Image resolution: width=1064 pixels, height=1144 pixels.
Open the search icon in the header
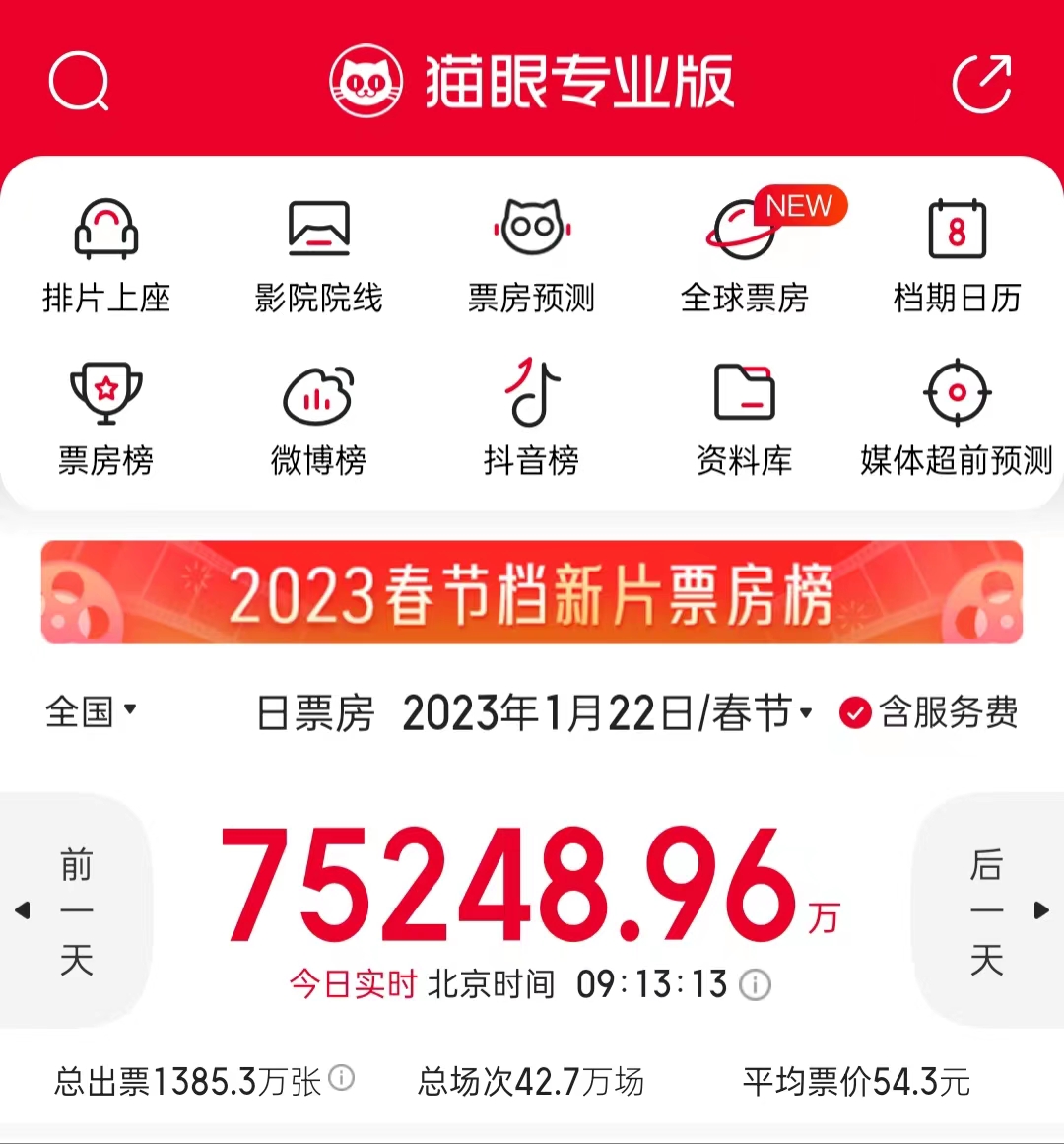tap(79, 81)
